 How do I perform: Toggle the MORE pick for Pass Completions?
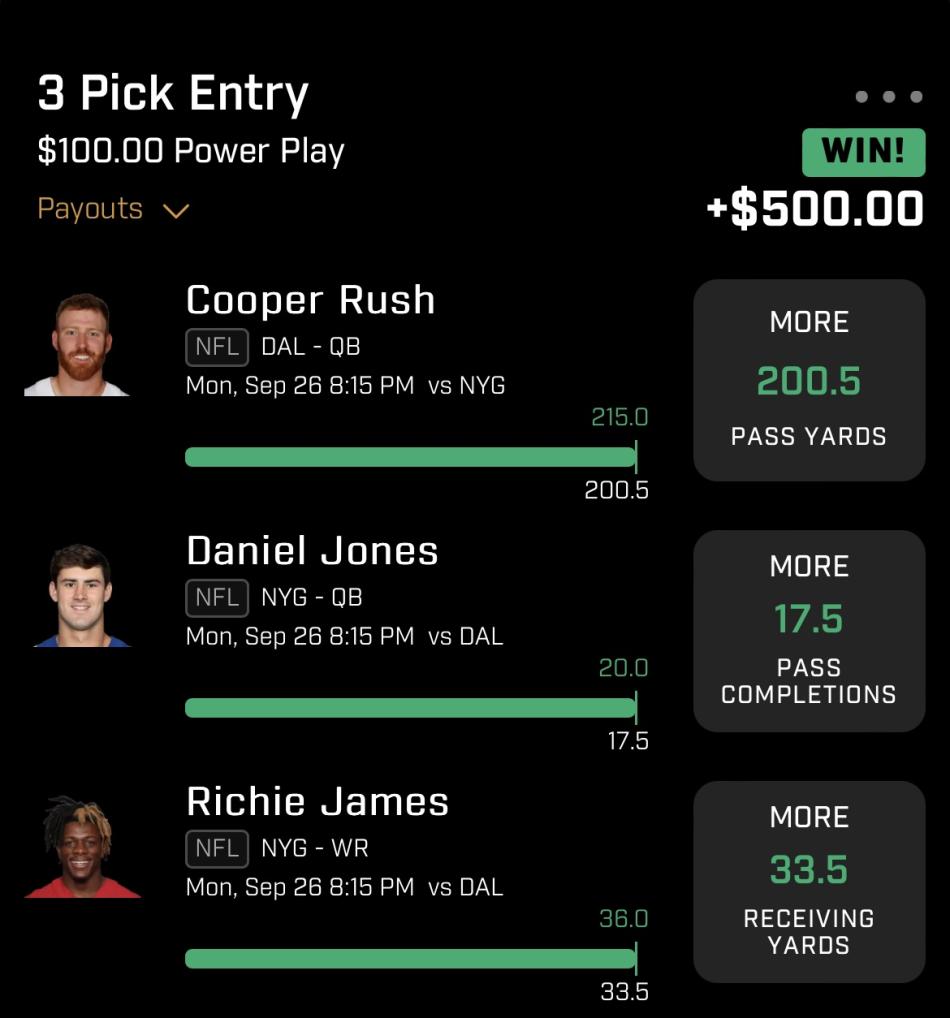click(x=808, y=630)
